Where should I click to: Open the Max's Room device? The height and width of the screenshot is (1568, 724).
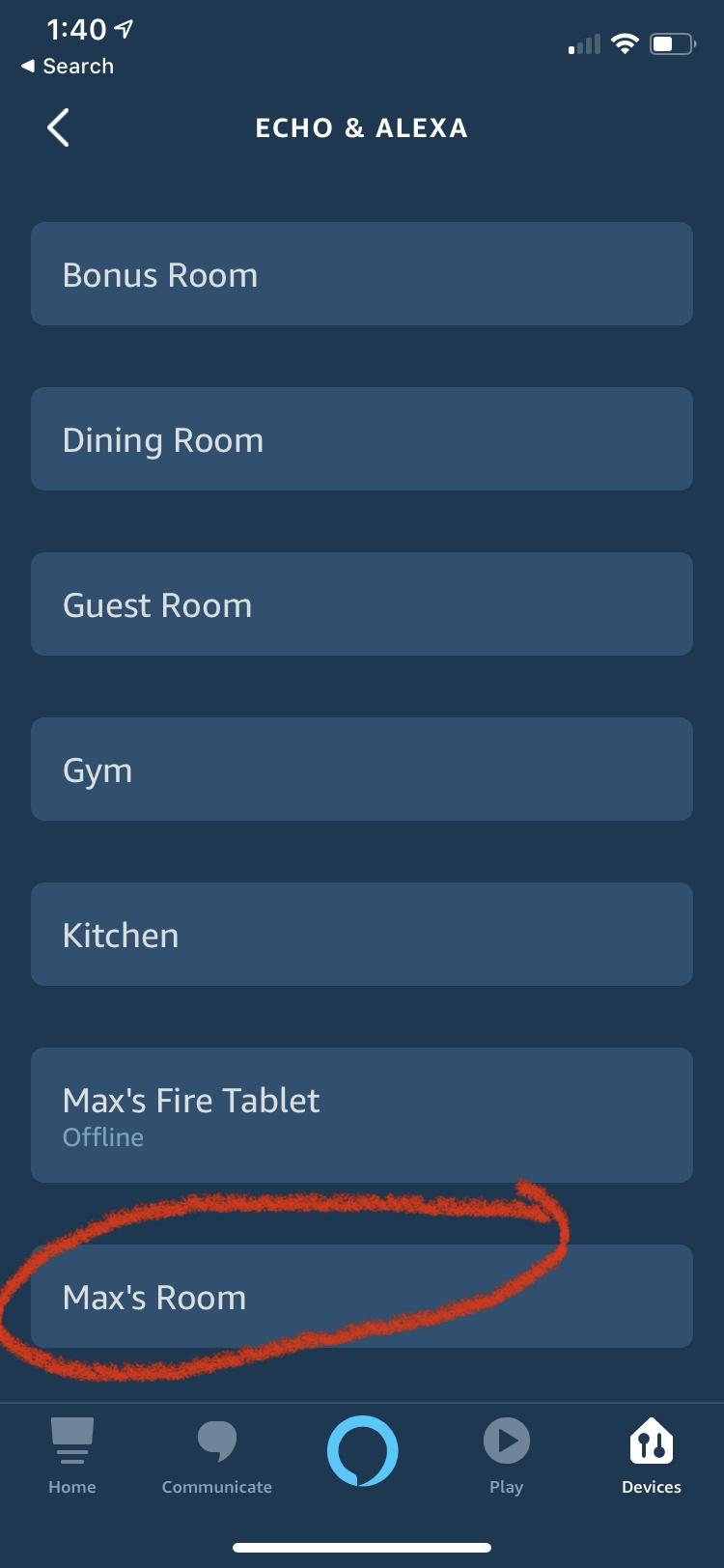(361, 1297)
